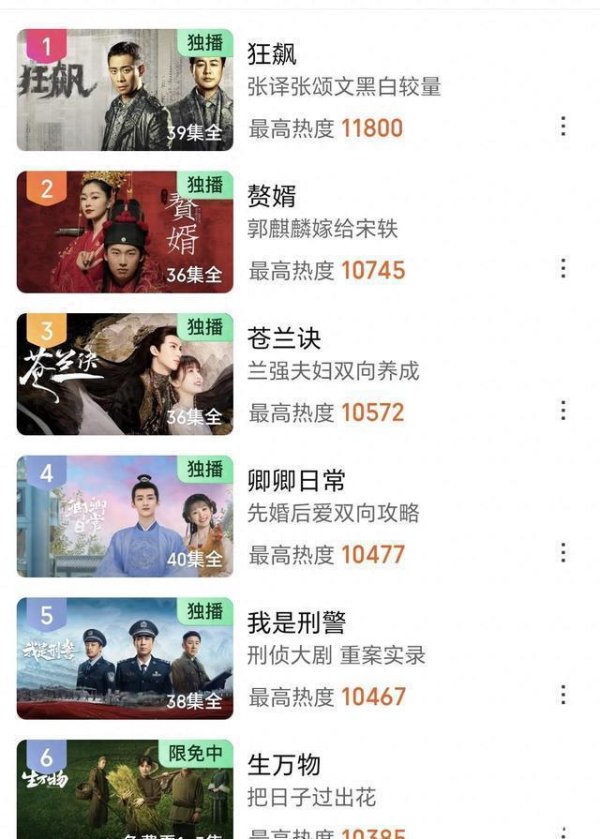Viewport: 600px width, 839px height.
Task: Go to the 我是刑警 drama
Action: pos(125,658)
